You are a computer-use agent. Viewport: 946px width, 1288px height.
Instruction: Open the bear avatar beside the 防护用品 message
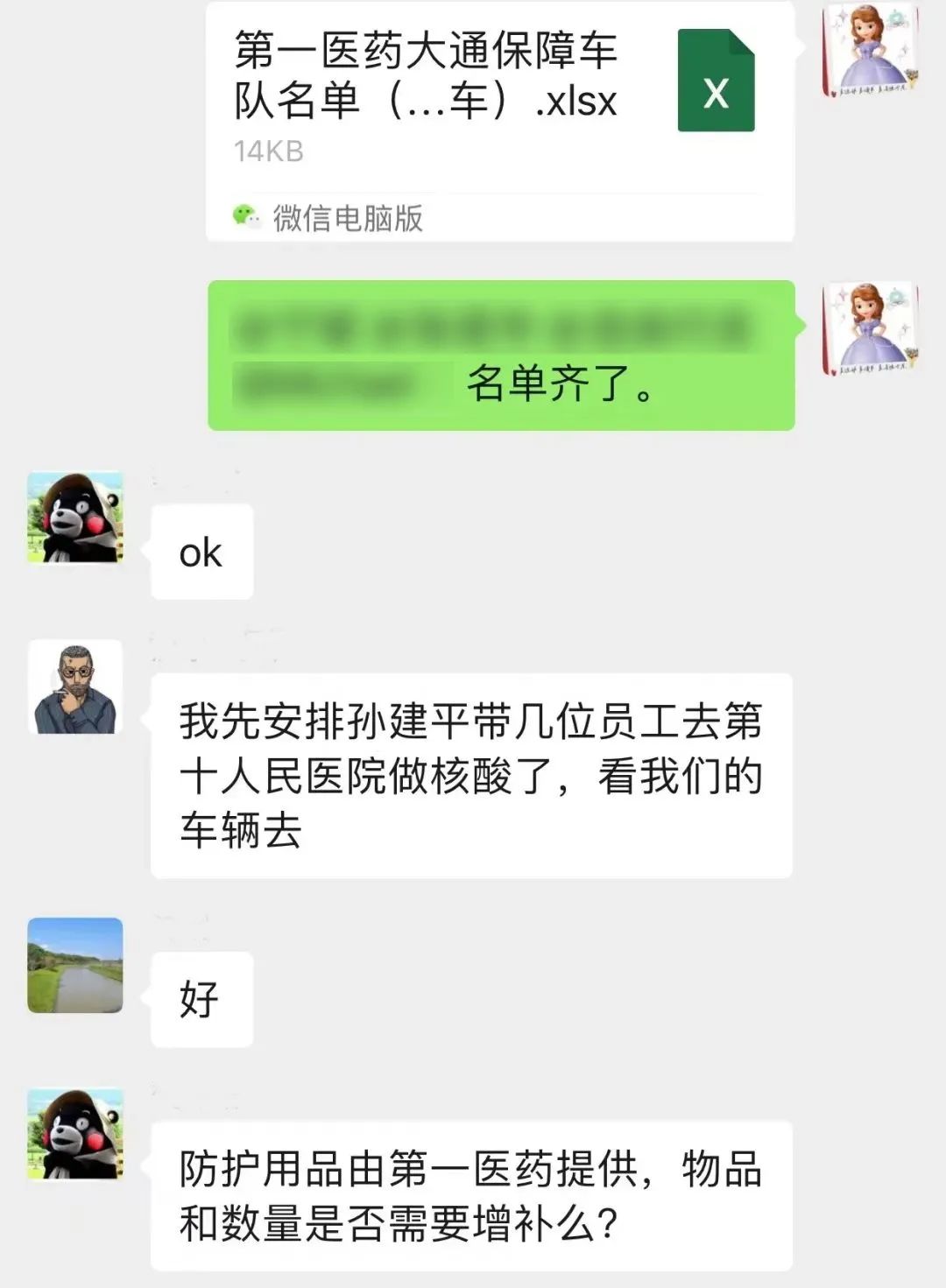pyautogui.click(x=75, y=1135)
